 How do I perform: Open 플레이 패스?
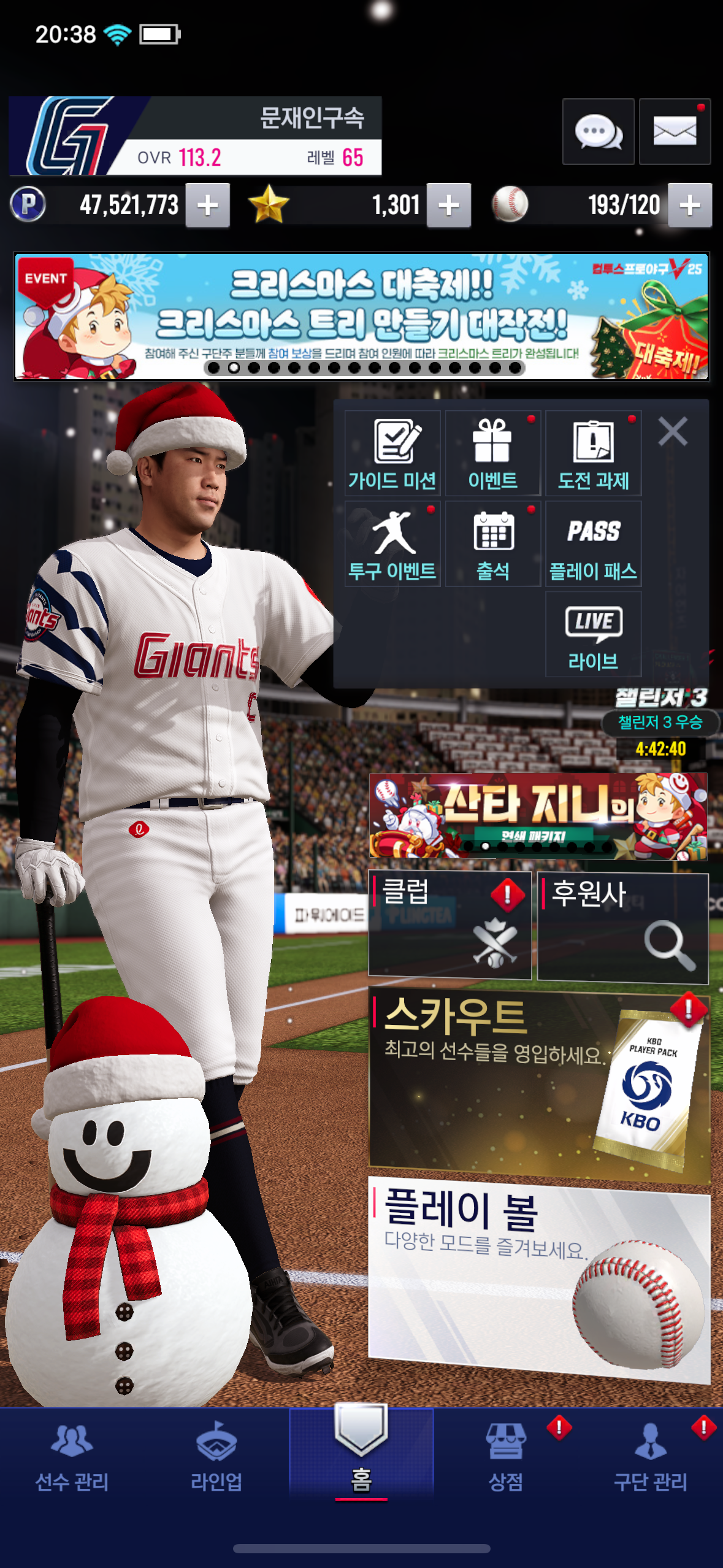click(593, 544)
